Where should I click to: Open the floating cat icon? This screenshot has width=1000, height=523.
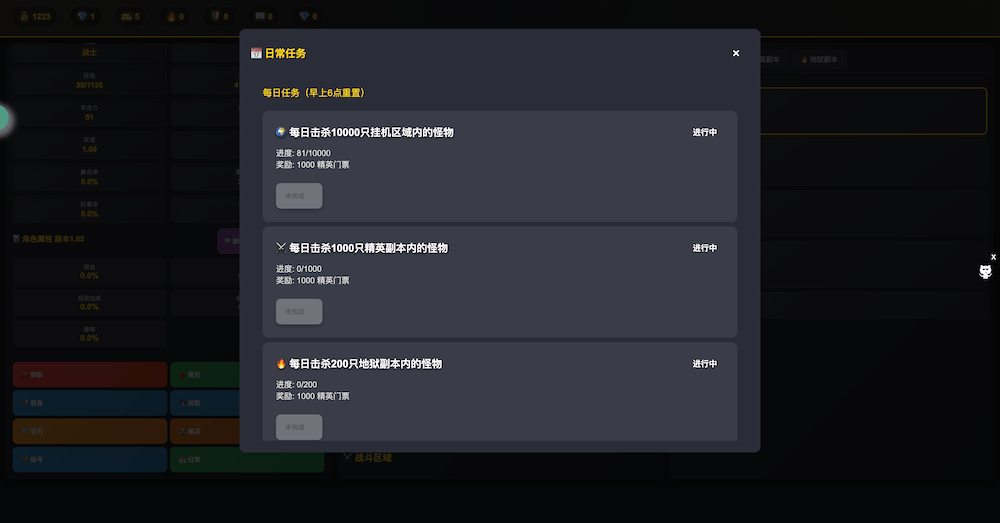(x=985, y=272)
